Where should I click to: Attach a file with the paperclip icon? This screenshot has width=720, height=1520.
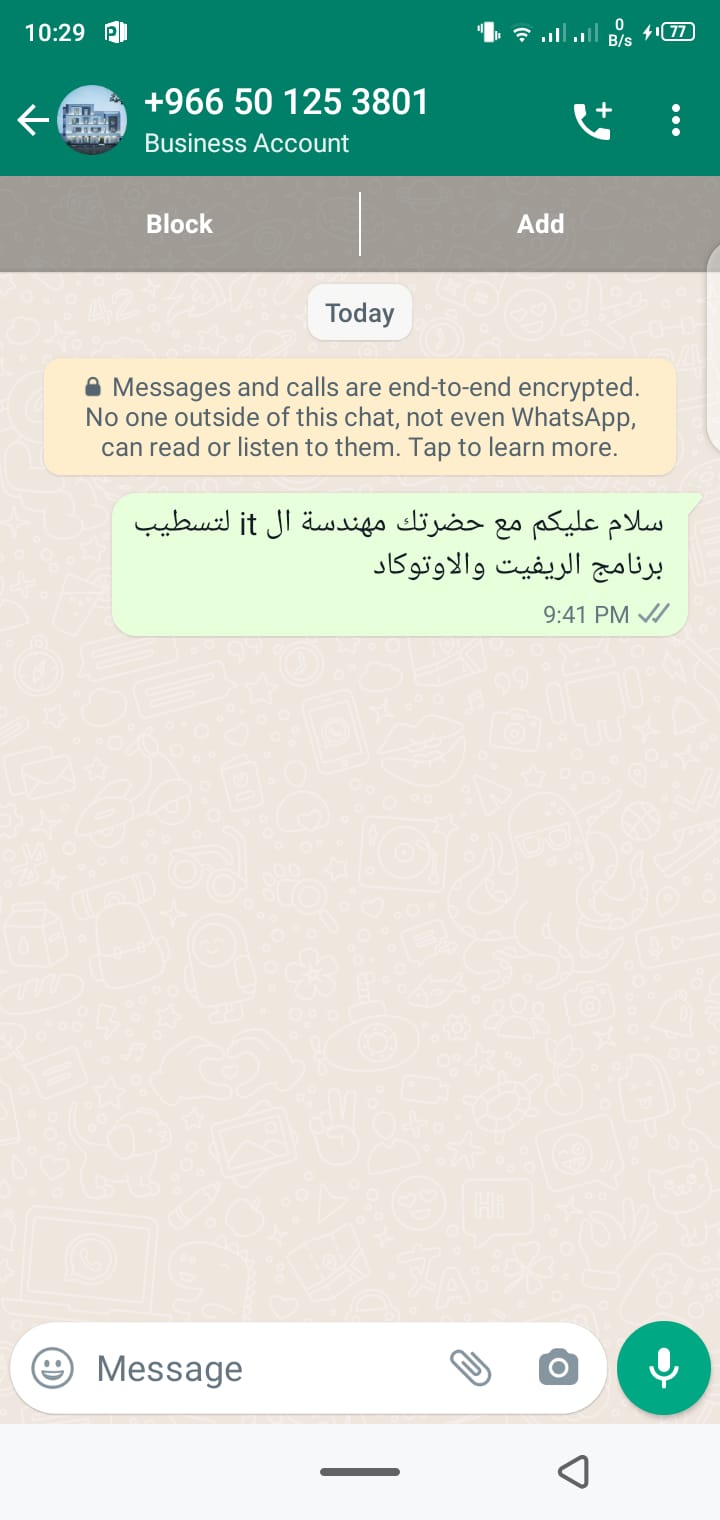[470, 1368]
